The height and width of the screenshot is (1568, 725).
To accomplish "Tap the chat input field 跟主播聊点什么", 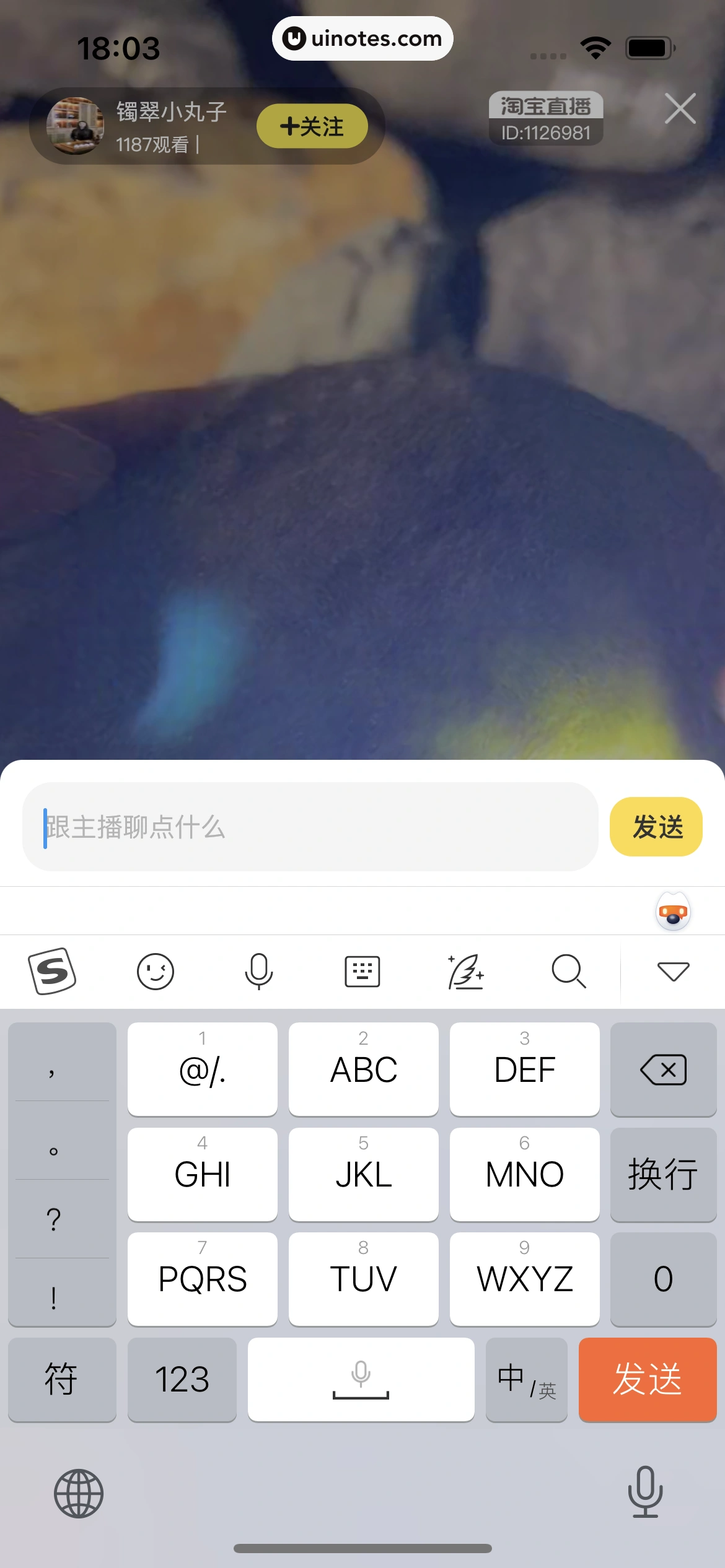I will (x=310, y=828).
